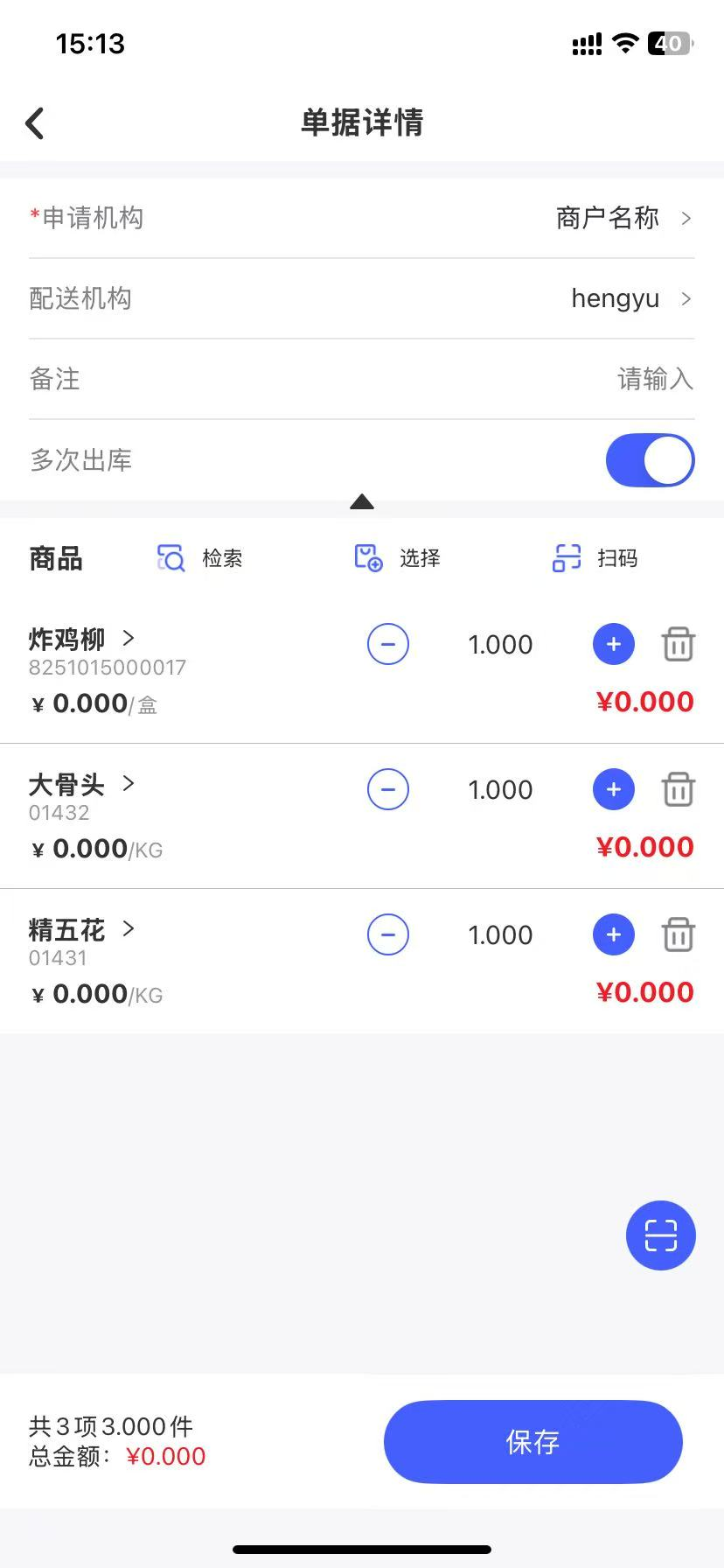Tap the 备注 input field
Viewport: 724px width, 1568px height.
click(525, 379)
